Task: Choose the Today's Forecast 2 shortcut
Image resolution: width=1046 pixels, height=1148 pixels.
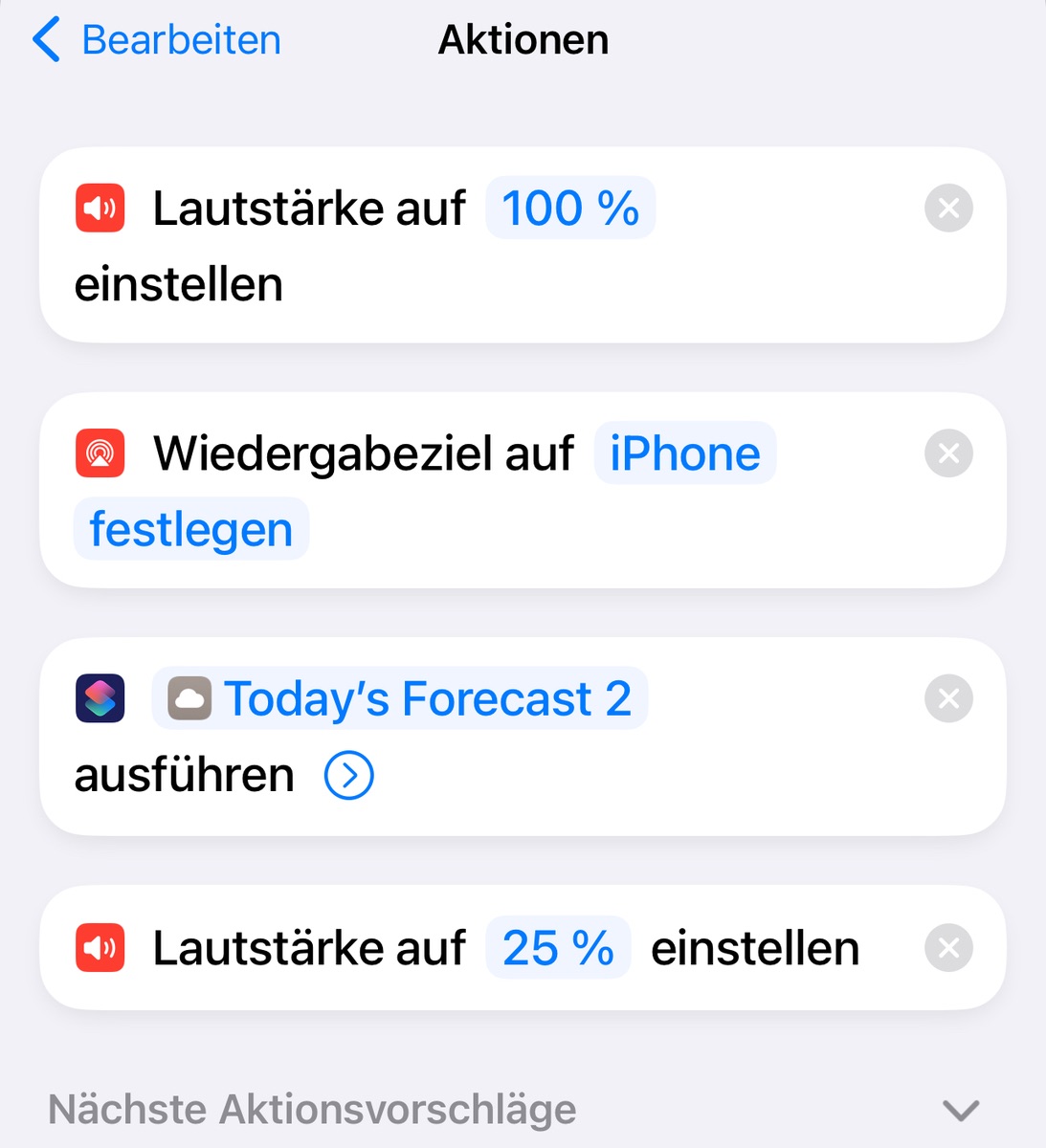Action: 400,698
